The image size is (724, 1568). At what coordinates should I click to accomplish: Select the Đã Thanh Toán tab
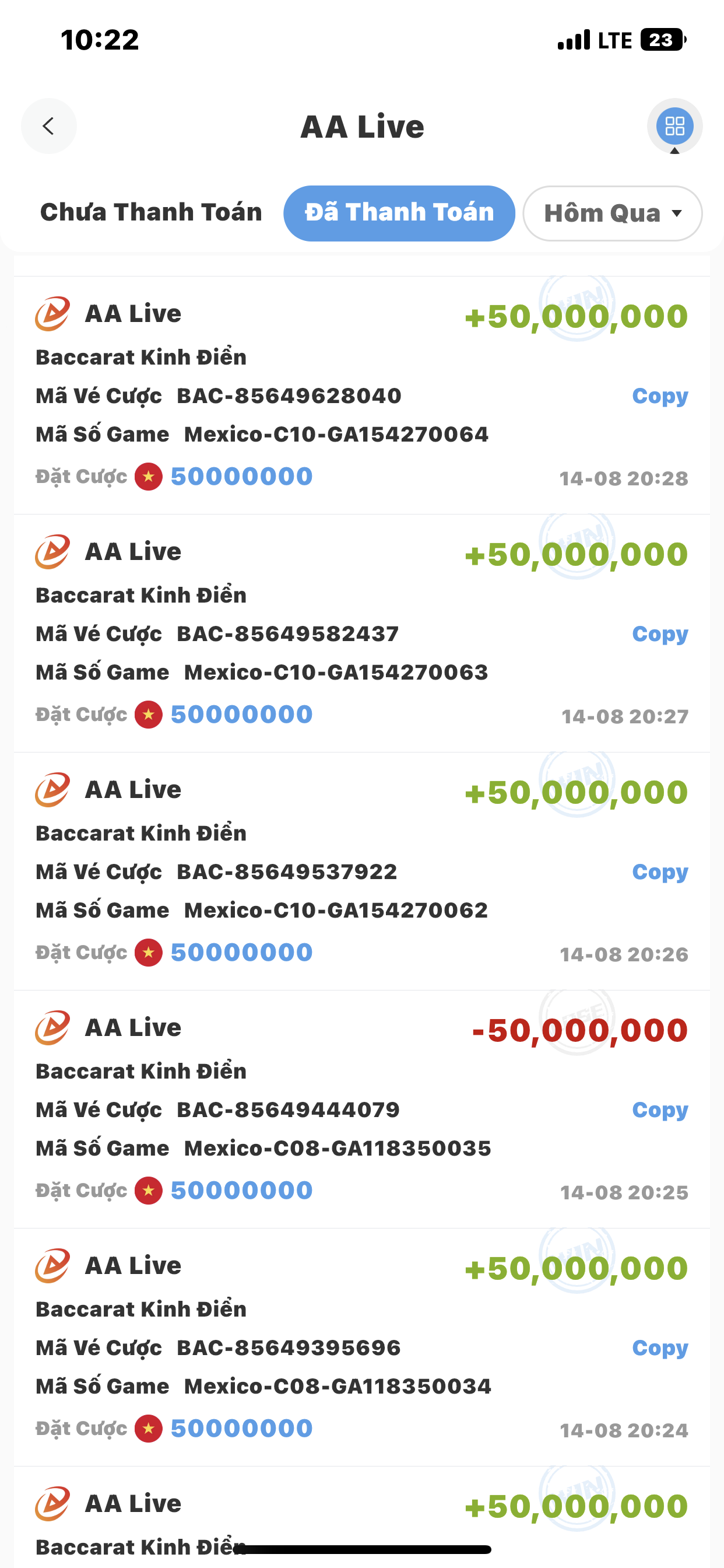click(399, 213)
